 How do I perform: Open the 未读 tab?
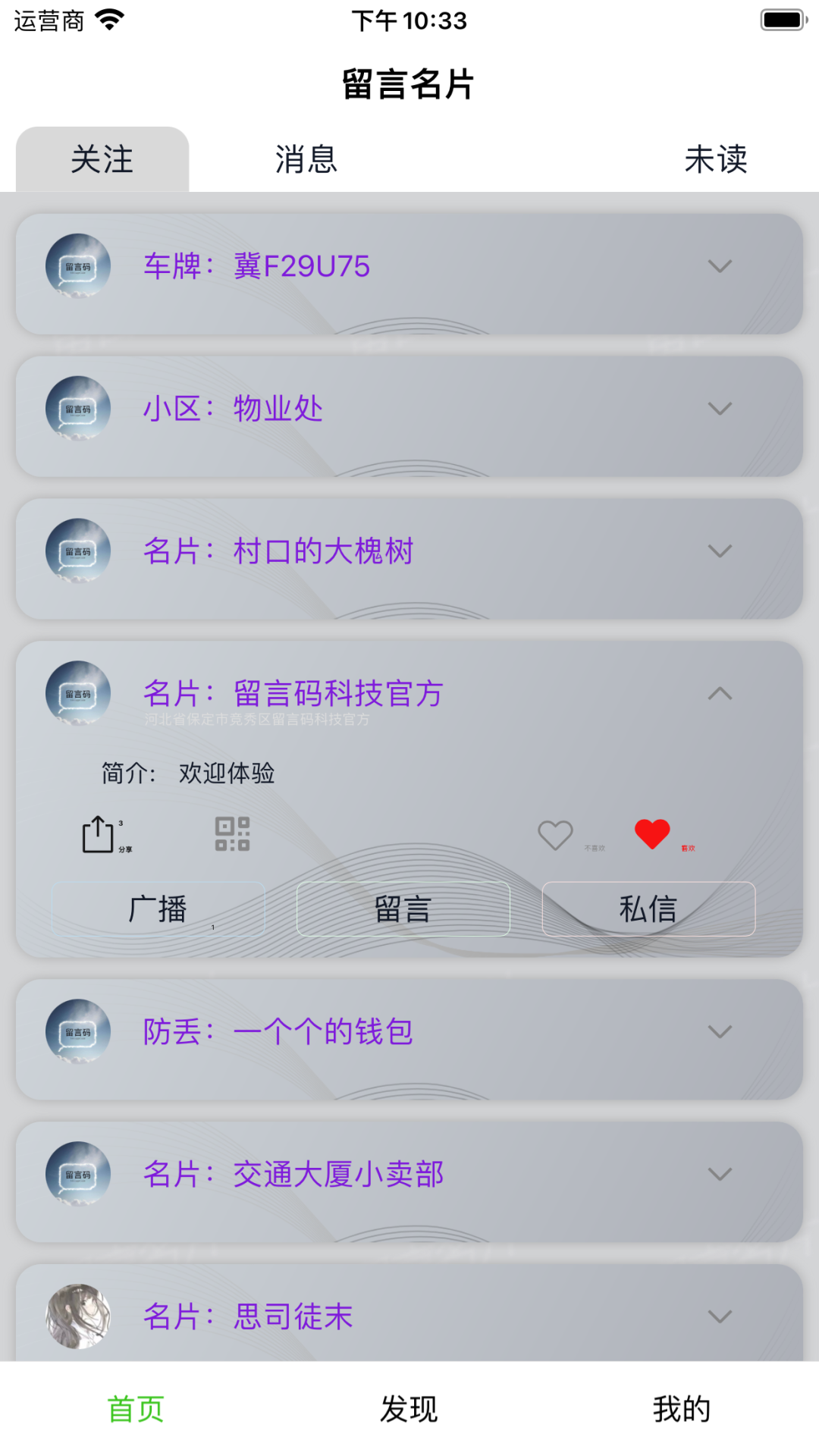tap(714, 159)
